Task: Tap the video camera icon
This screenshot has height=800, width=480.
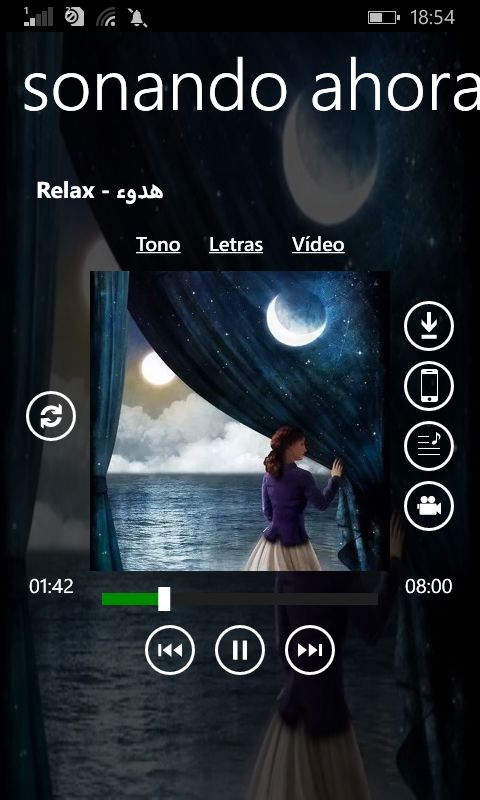Action: tap(428, 506)
